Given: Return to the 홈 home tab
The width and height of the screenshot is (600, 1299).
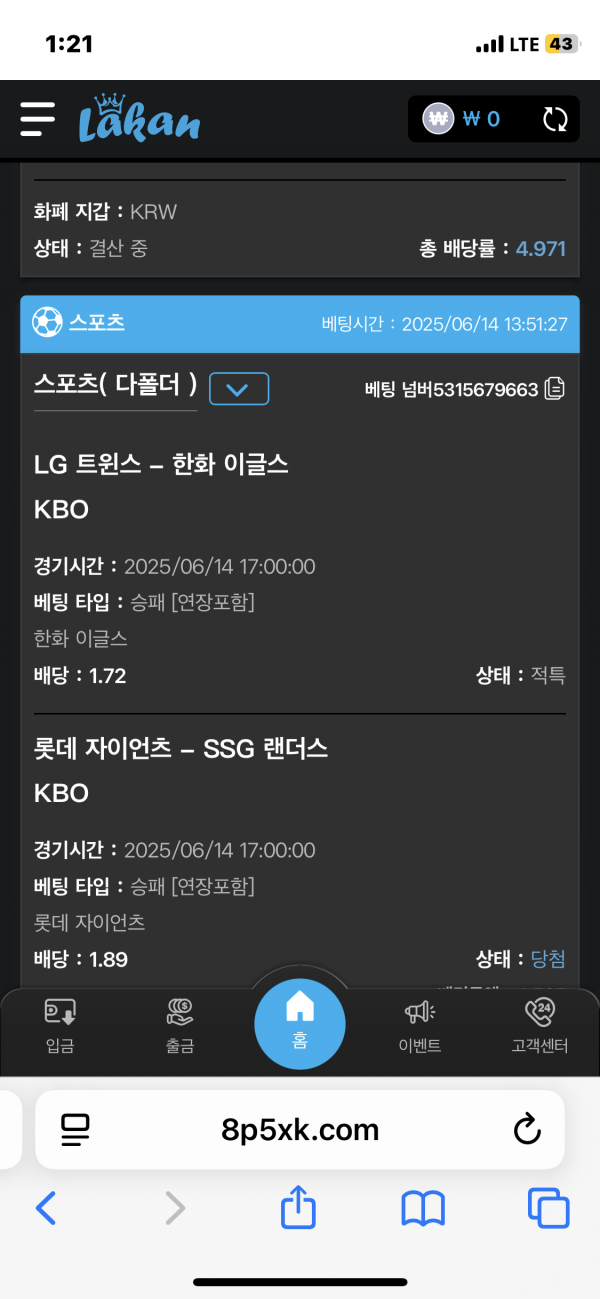Looking at the screenshot, I should pos(300,1022).
